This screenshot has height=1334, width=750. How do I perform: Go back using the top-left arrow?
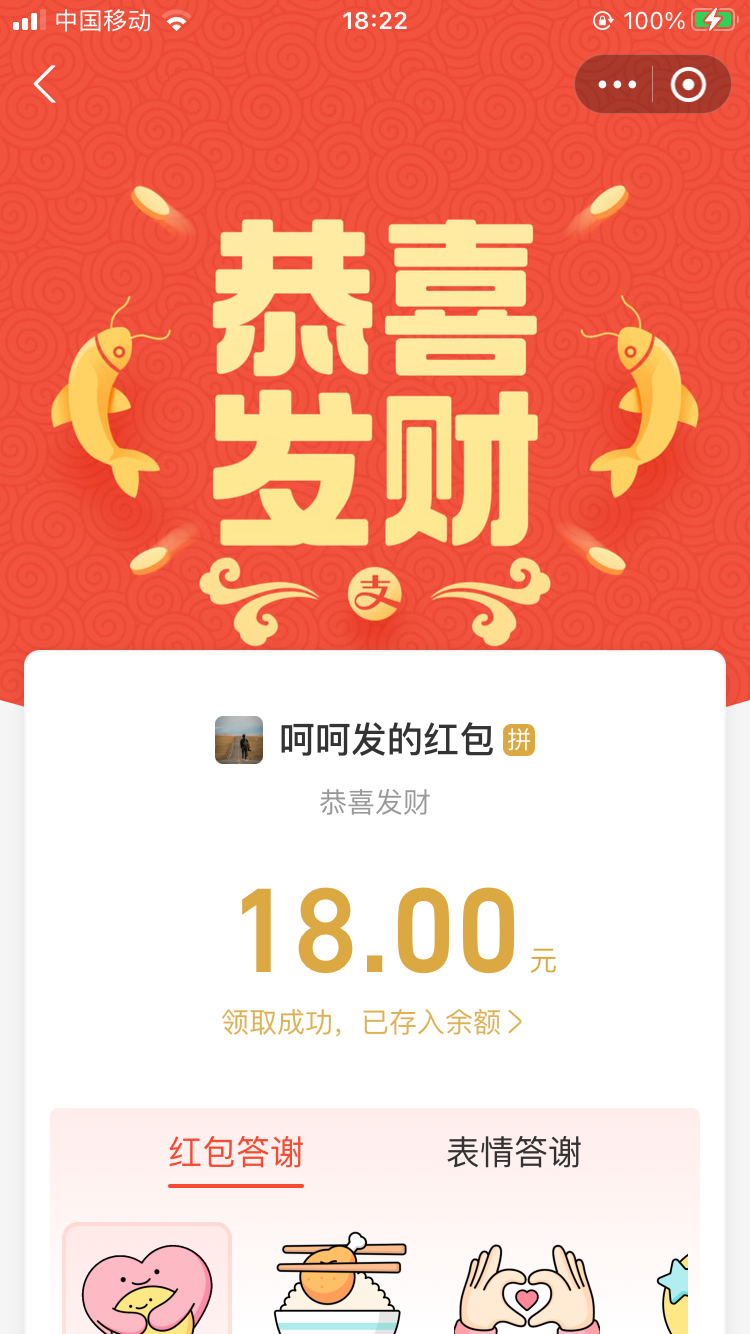(45, 84)
